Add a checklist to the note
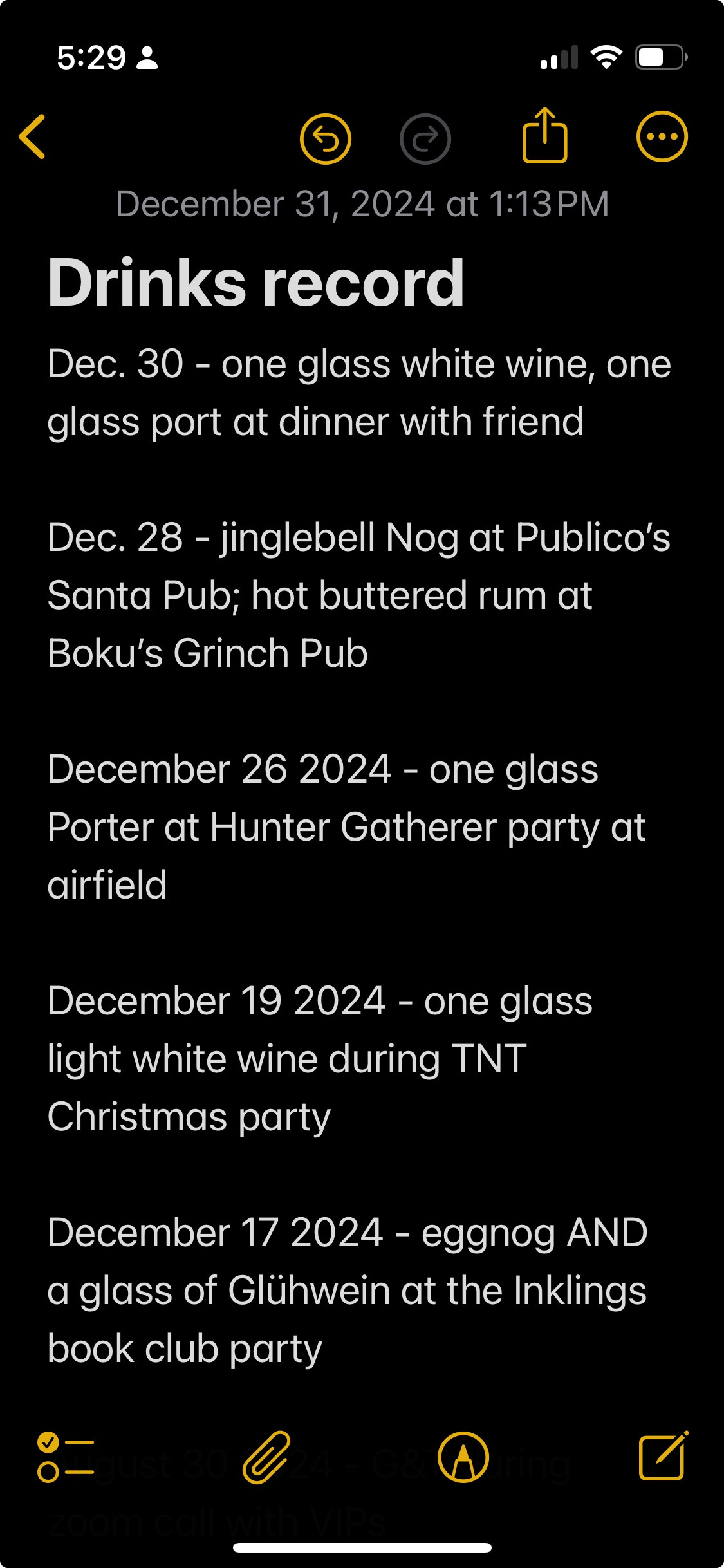The image size is (724, 1568). click(x=66, y=1457)
